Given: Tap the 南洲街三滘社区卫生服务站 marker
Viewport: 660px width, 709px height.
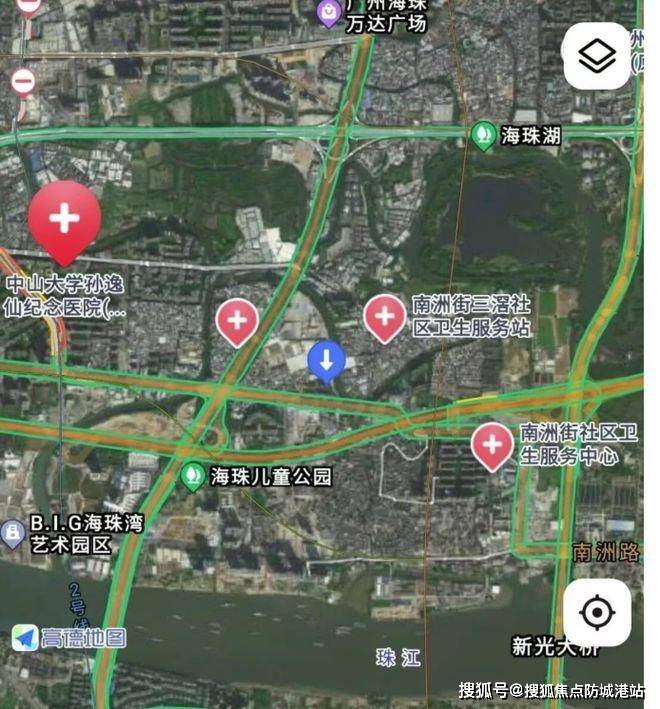Looking at the screenshot, I should click(385, 317).
